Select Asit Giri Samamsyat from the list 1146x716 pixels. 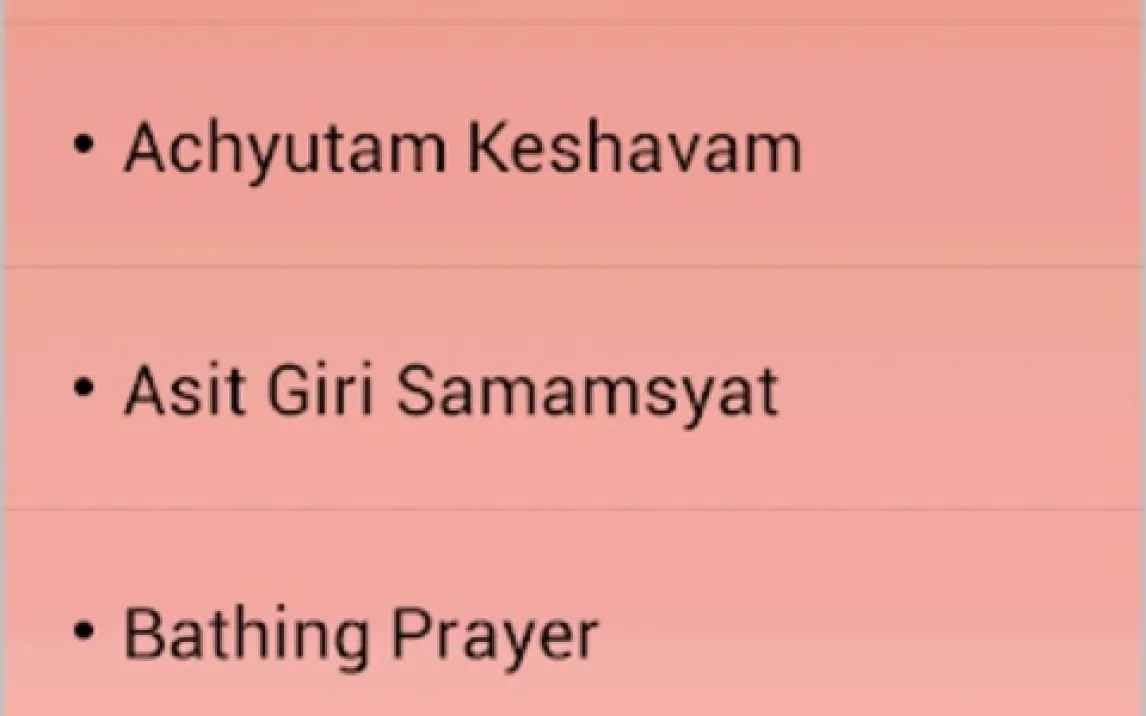click(450, 391)
